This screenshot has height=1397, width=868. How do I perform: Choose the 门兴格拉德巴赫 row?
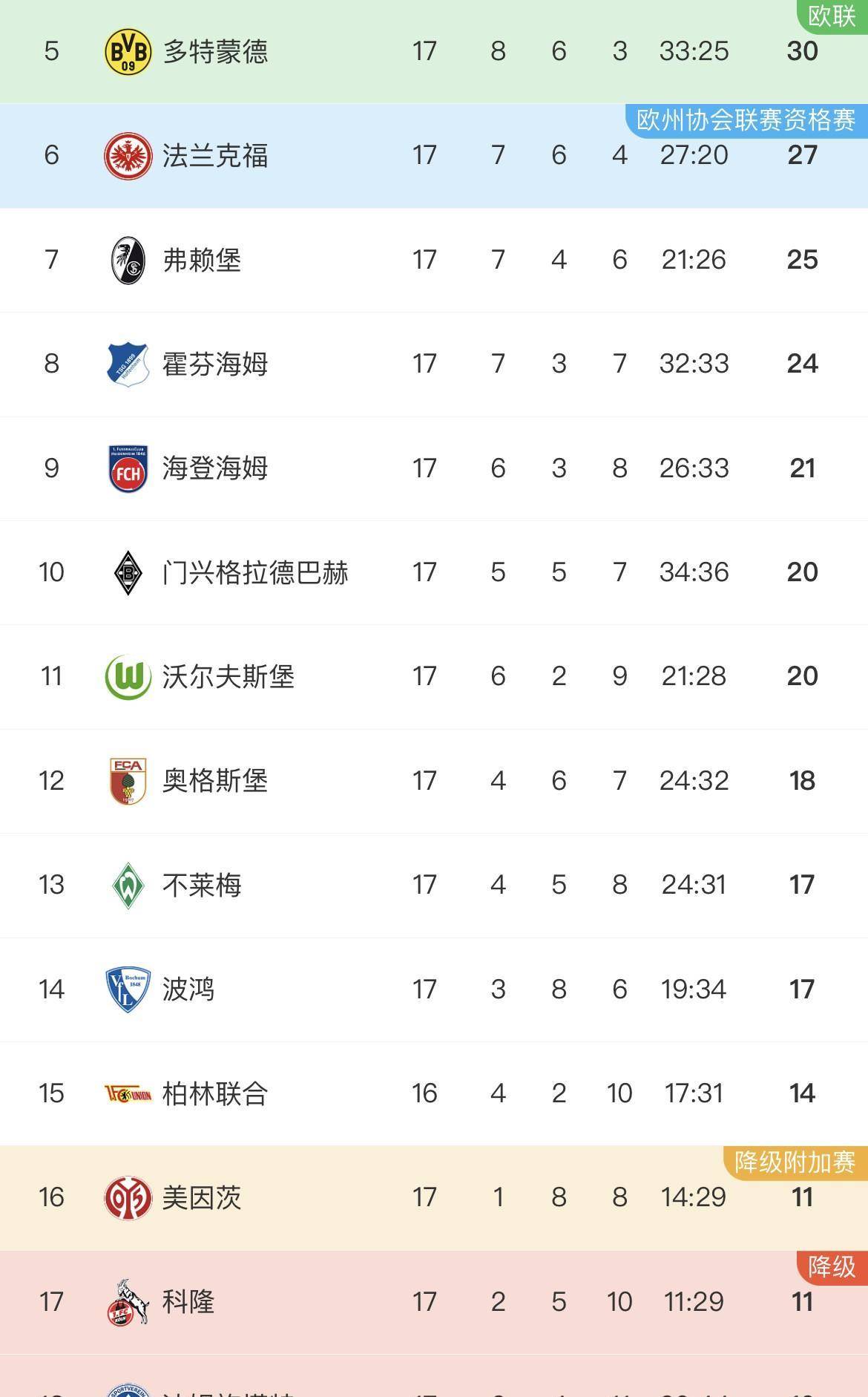coord(254,572)
